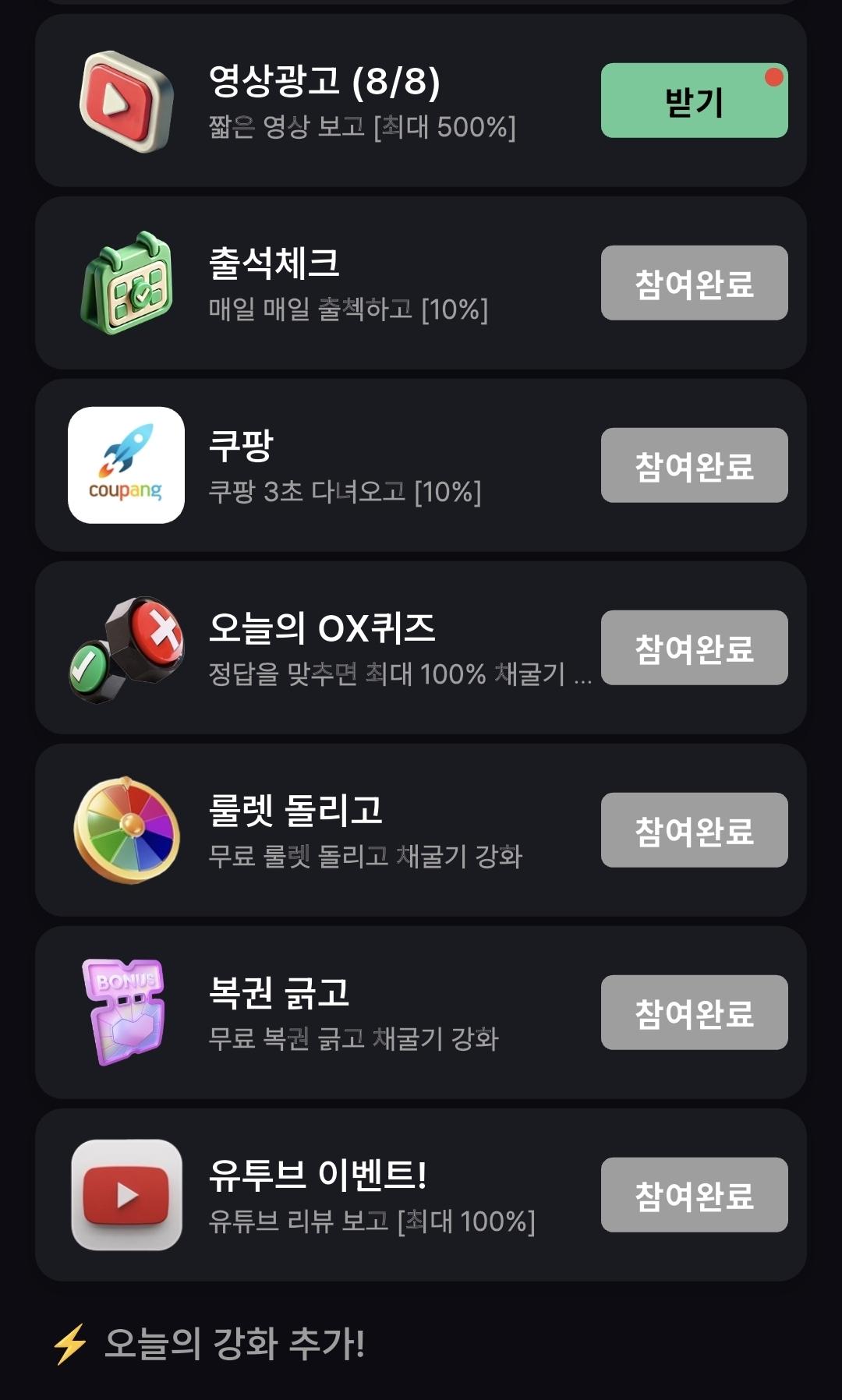Tap 참여완료 on the 출석체크 row

tap(694, 283)
